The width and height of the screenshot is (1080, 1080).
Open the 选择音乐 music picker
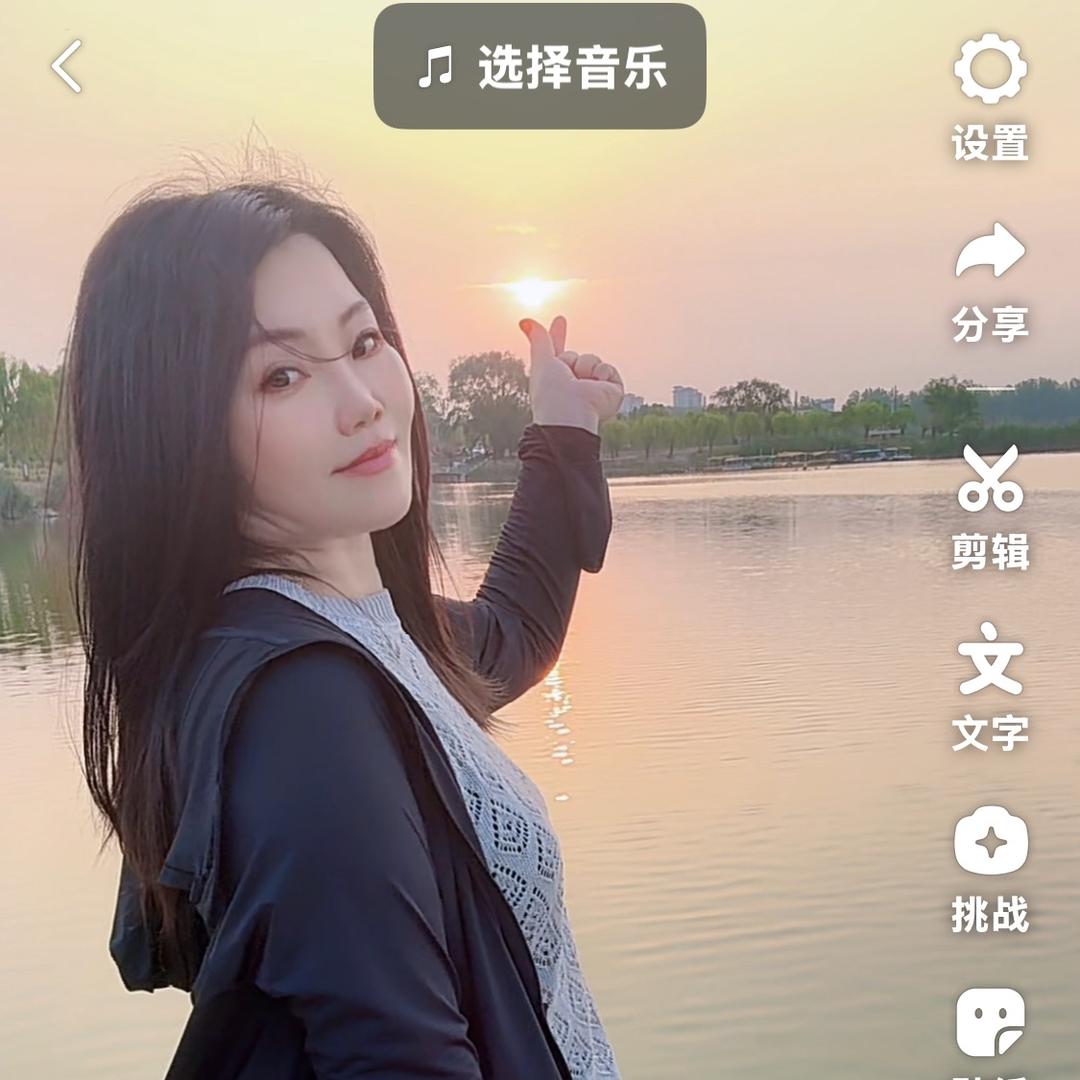coord(540,67)
